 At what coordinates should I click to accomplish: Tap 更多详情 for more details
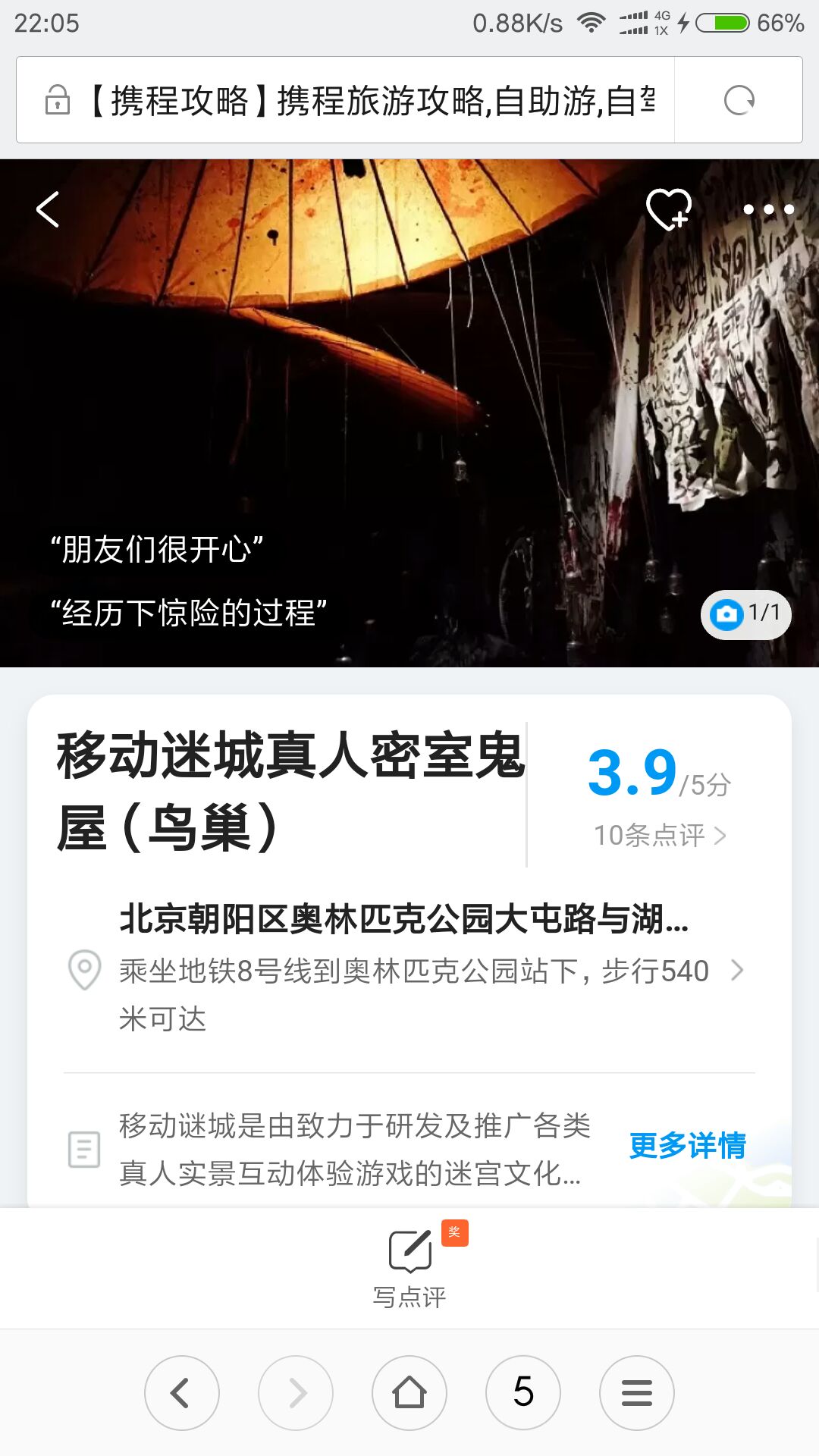pyautogui.click(x=687, y=1145)
